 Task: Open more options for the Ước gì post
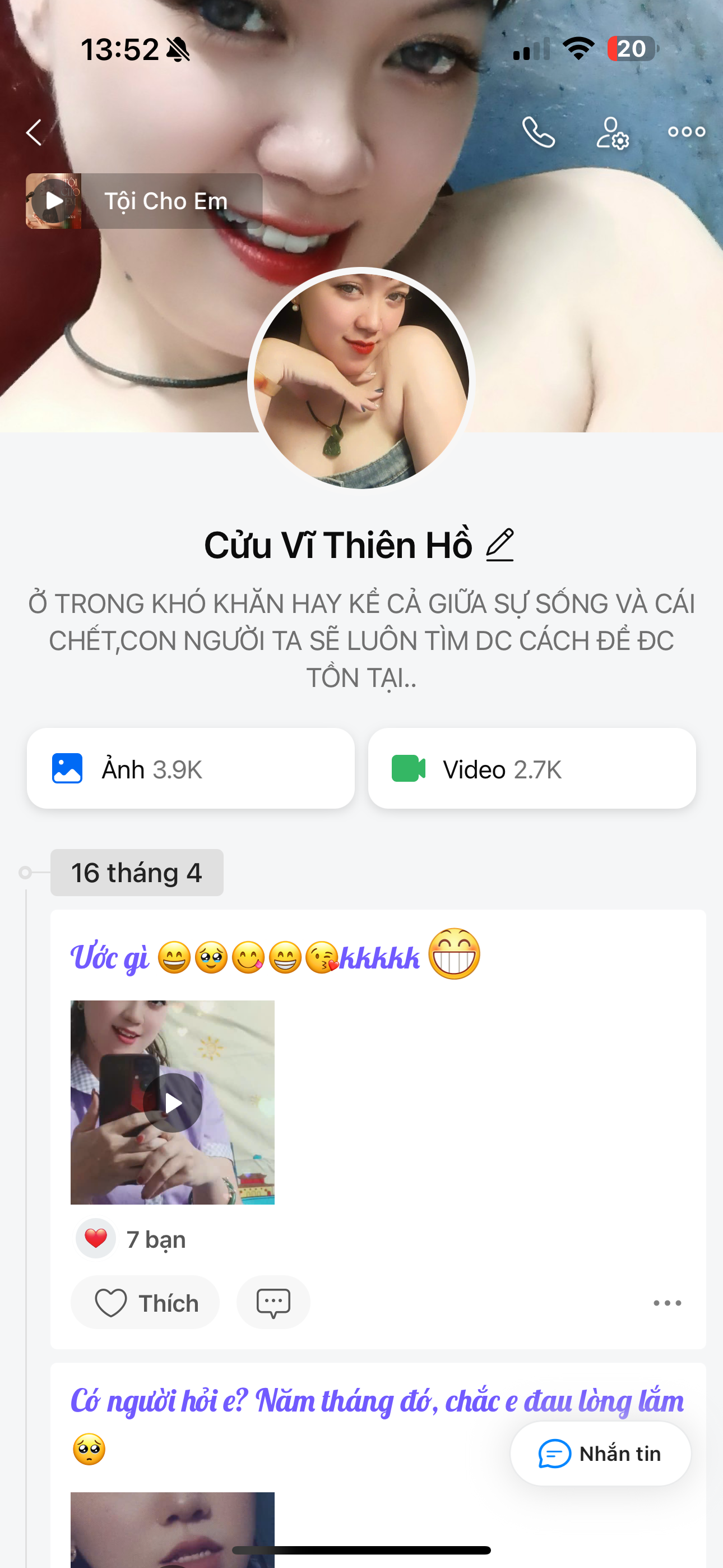click(667, 1303)
